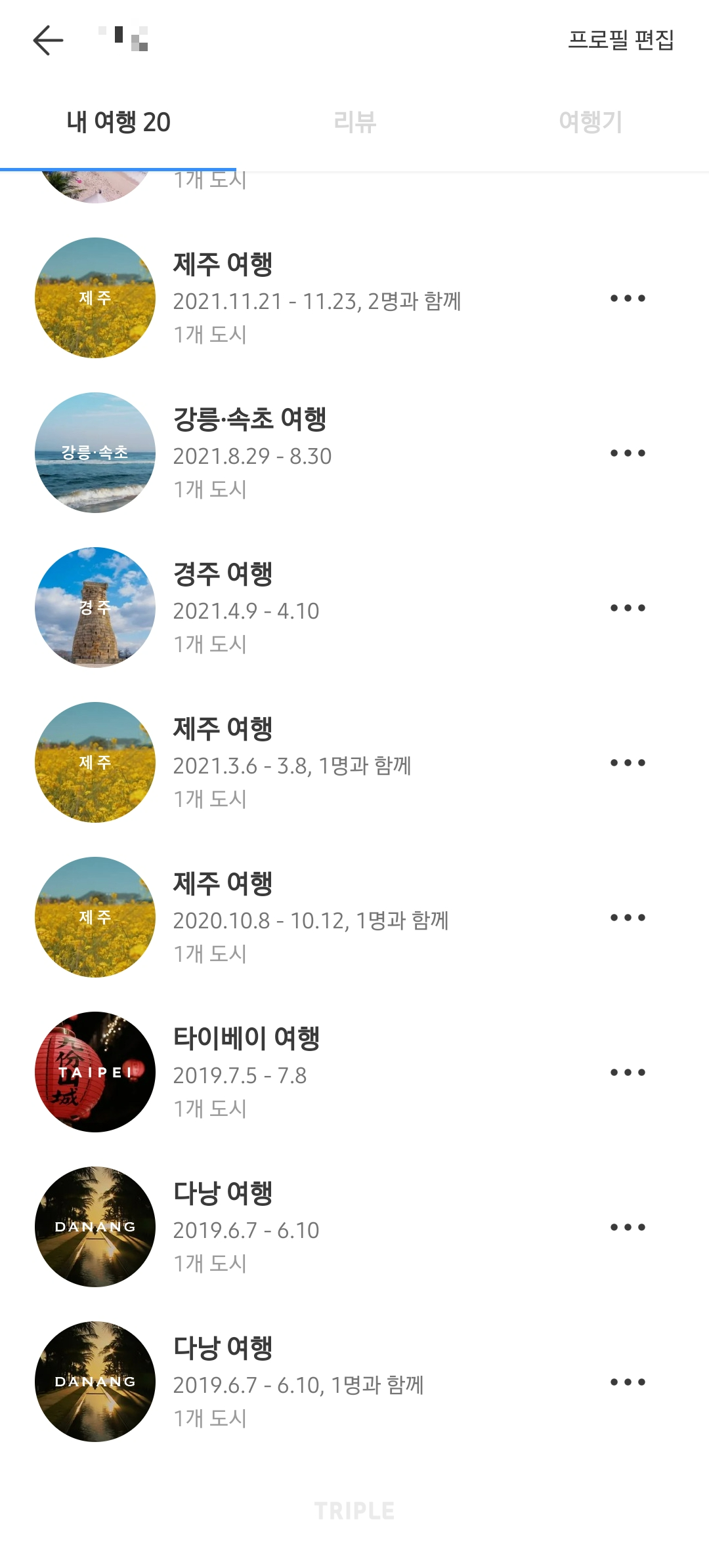This screenshot has height=1568, width=709.
Task: Select the 내 여행 20 tab
Action: tap(118, 122)
